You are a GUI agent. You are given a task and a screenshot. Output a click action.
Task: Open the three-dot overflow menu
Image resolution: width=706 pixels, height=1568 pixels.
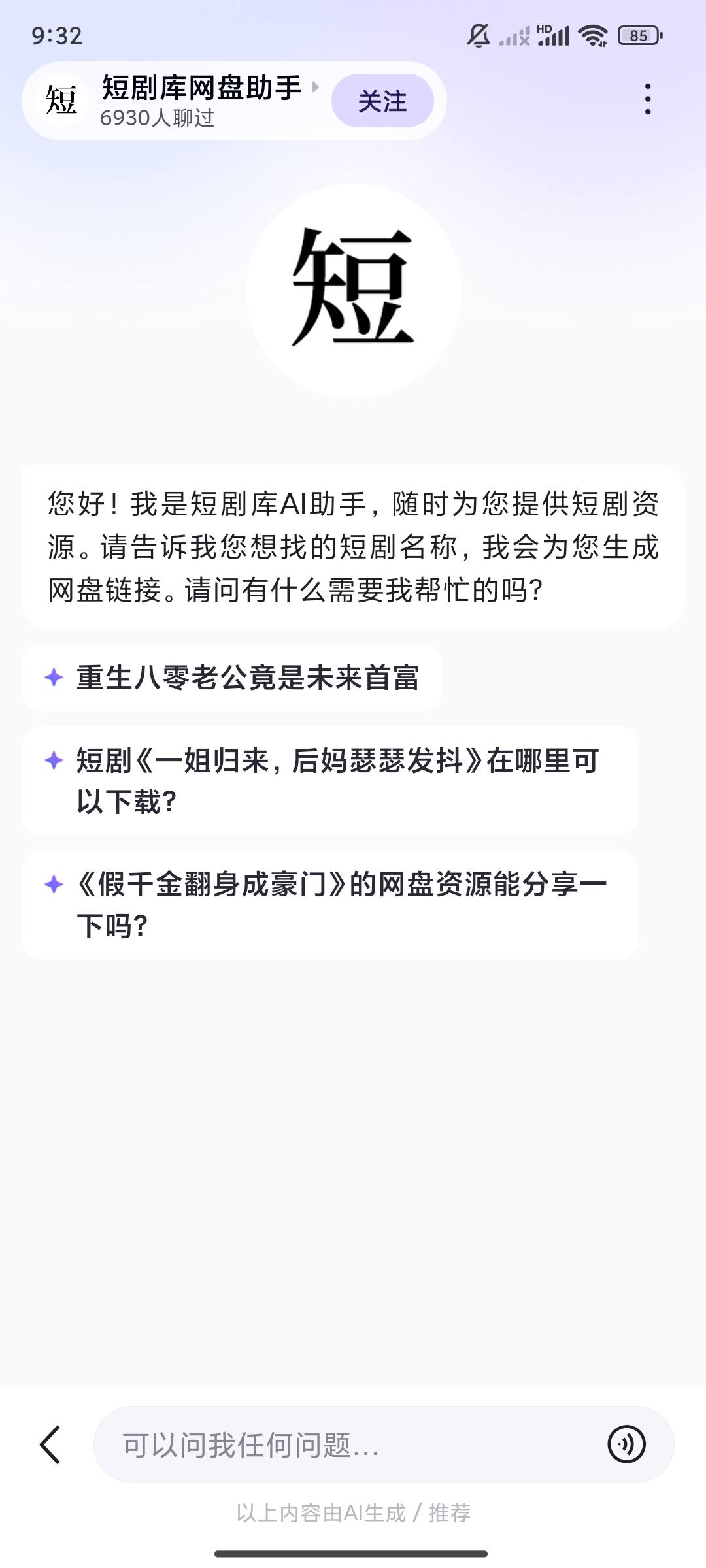coord(647,99)
